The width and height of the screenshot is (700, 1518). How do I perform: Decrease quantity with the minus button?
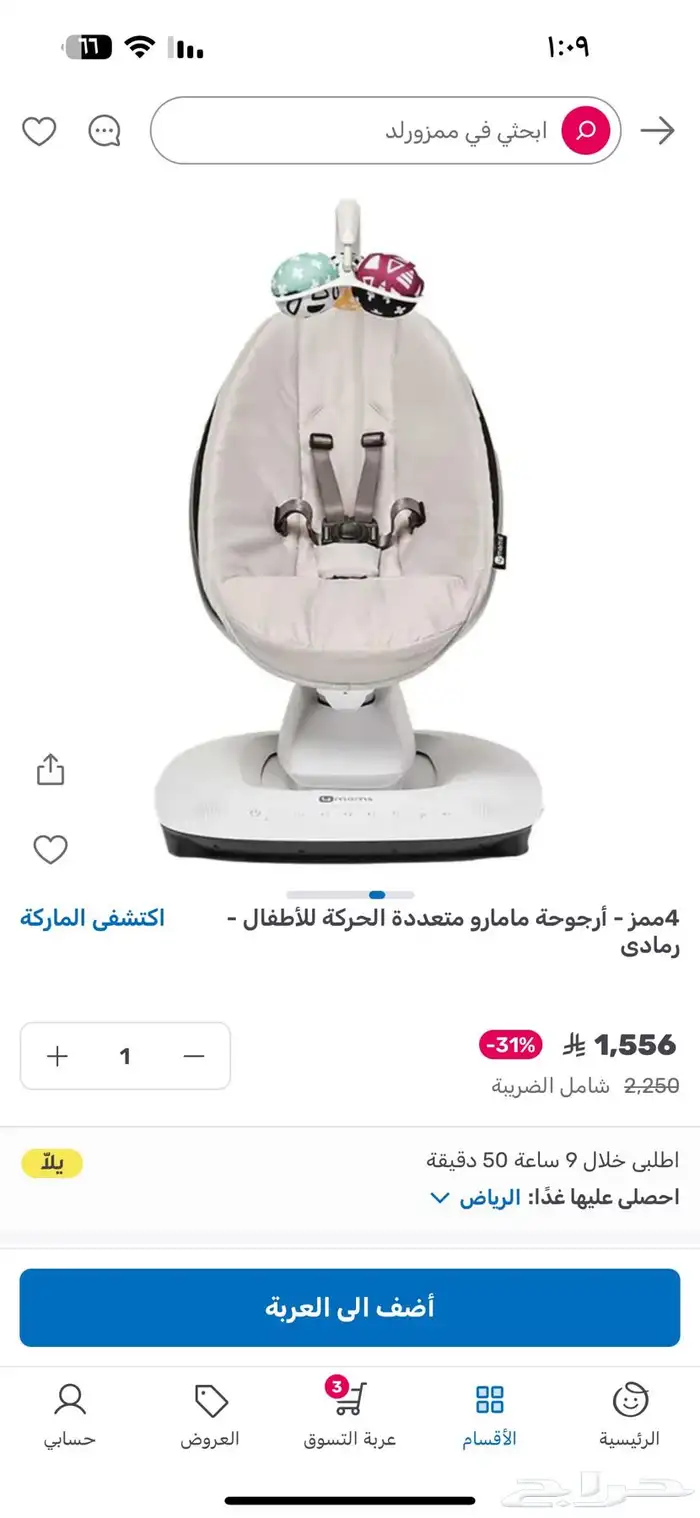pos(194,1056)
